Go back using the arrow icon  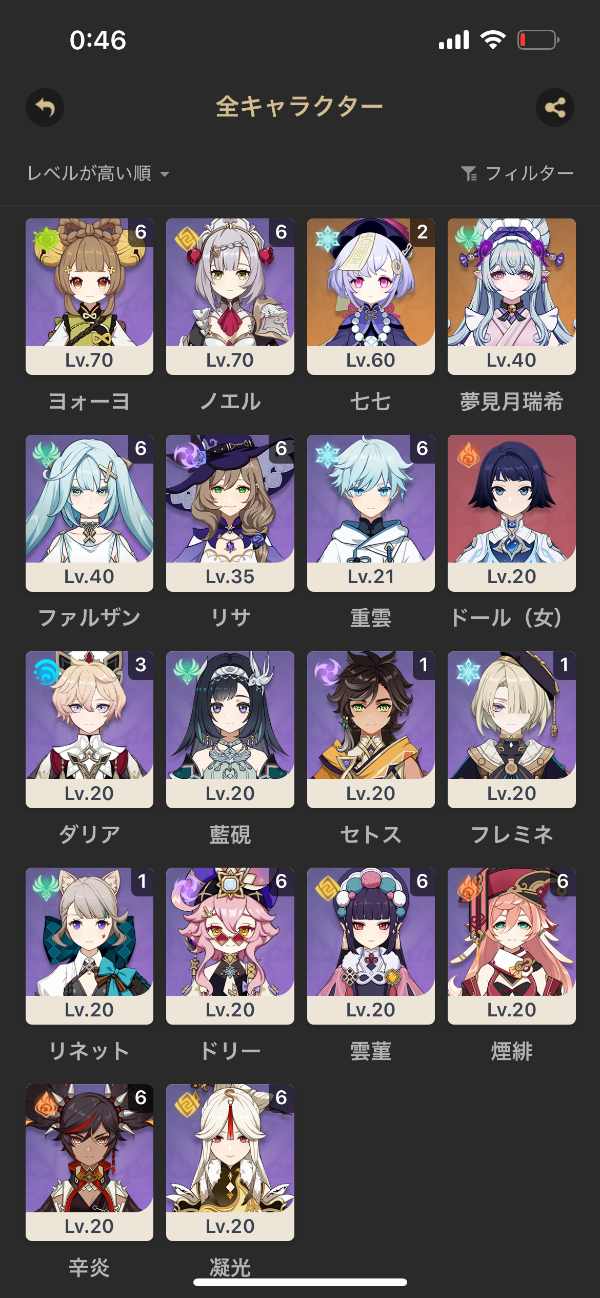coord(44,107)
